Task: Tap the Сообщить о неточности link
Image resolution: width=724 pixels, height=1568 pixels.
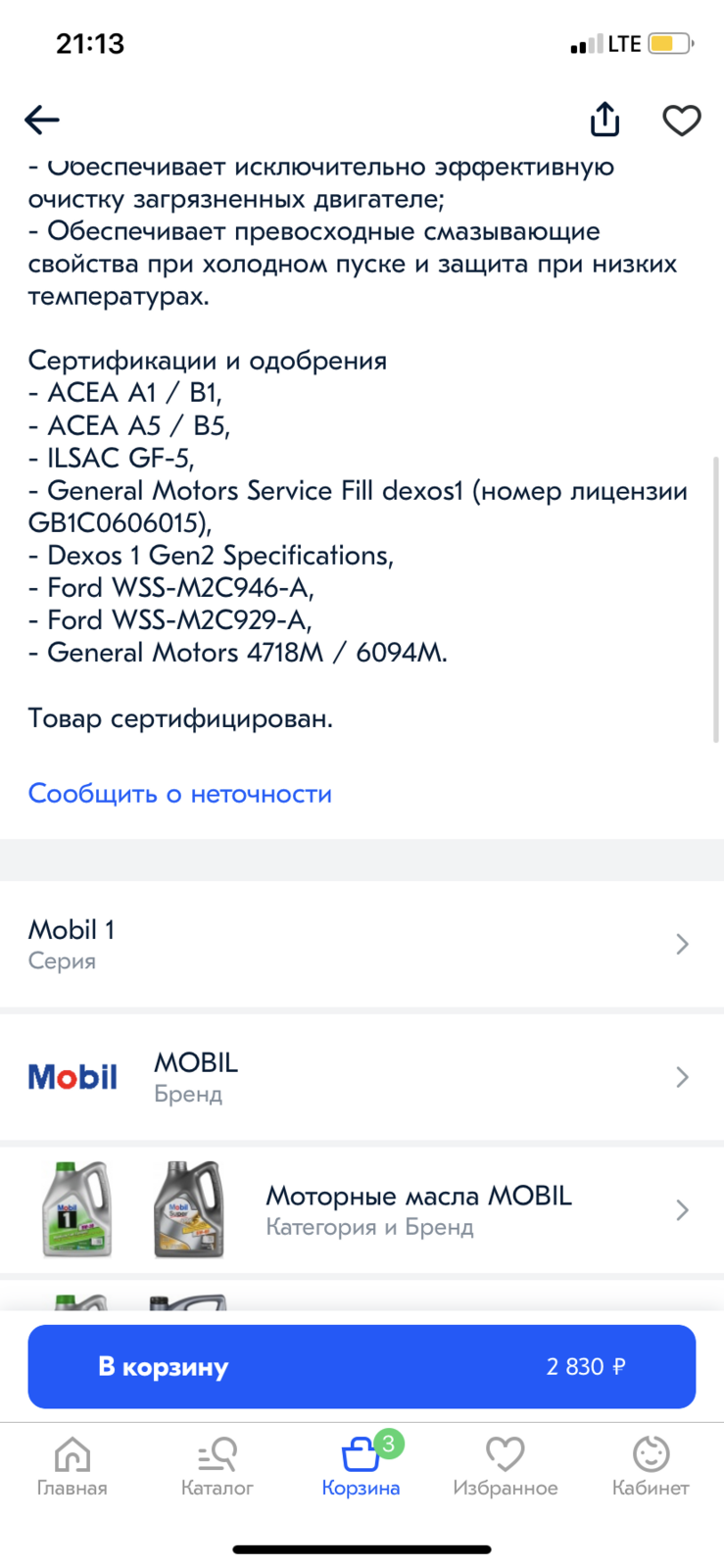Action: (180, 793)
